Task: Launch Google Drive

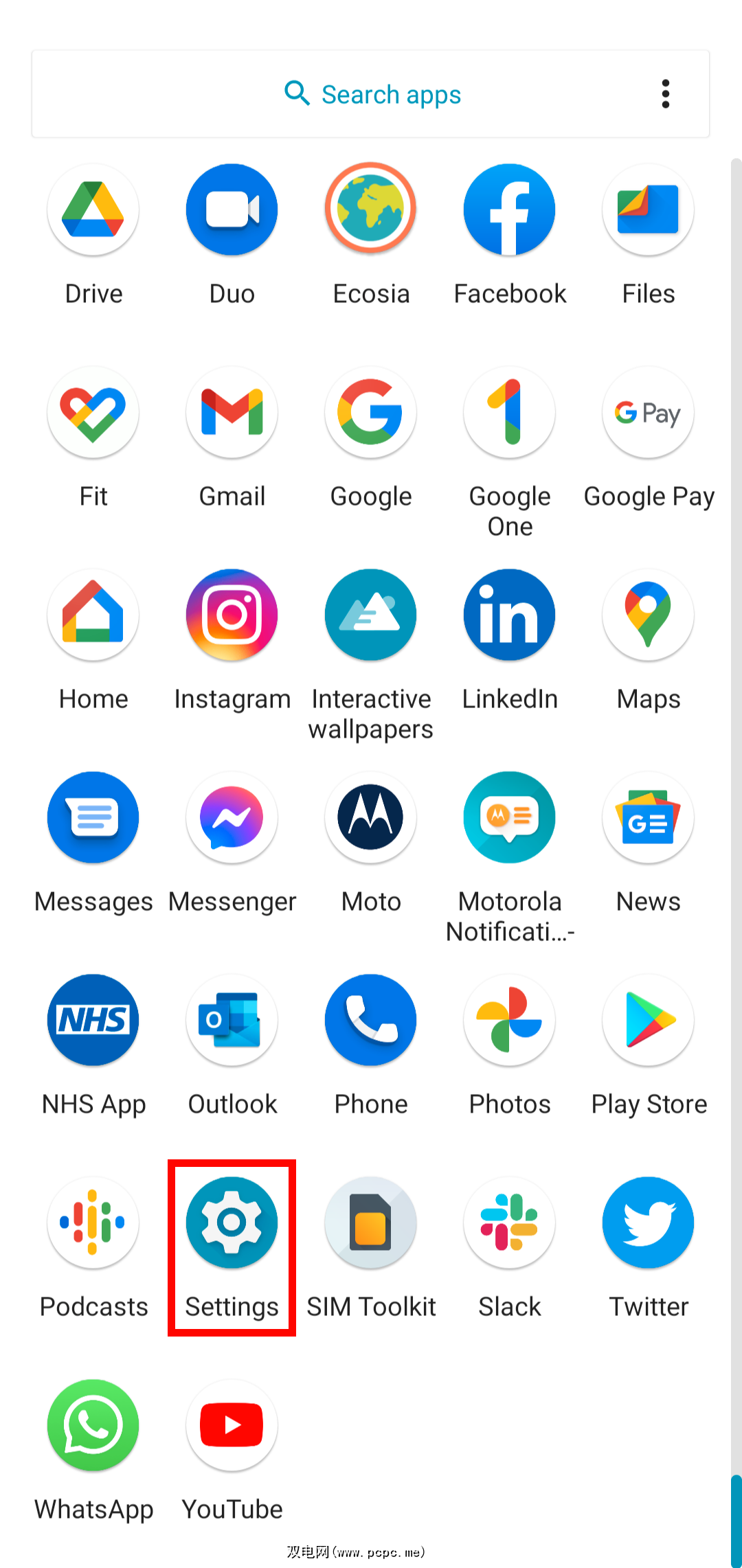Action: click(x=93, y=209)
